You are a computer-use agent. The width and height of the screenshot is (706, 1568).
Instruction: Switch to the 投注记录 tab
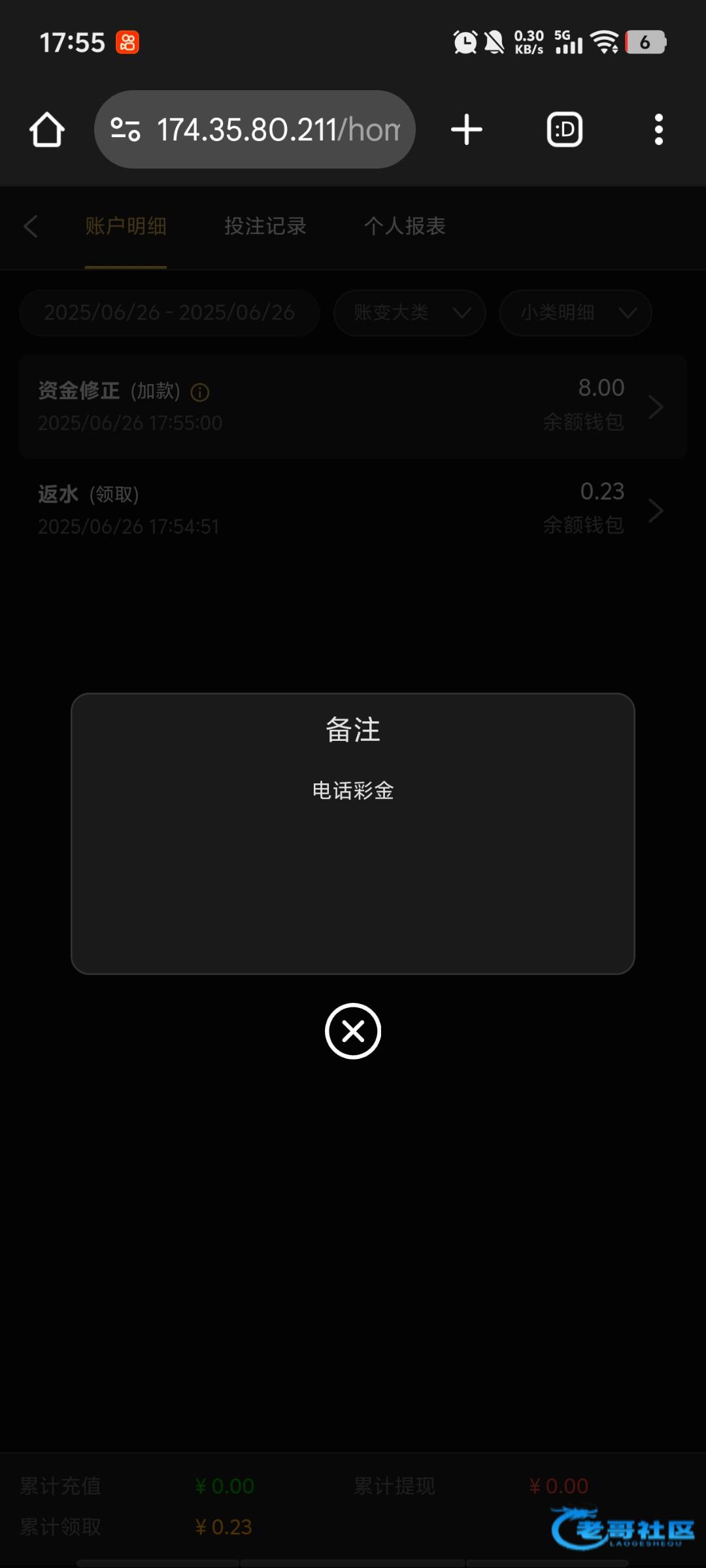[x=265, y=226]
